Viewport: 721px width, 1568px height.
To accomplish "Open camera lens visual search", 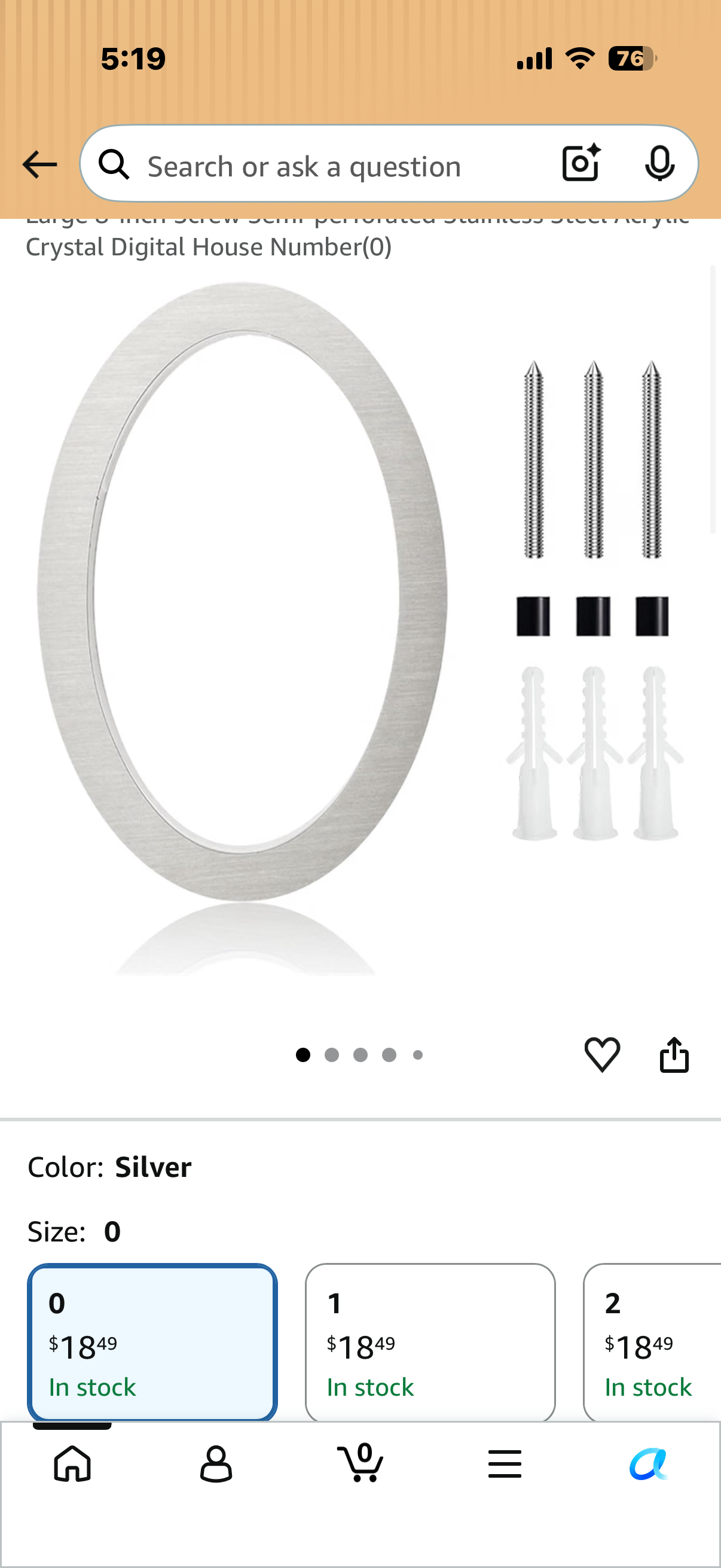I will pos(581,163).
